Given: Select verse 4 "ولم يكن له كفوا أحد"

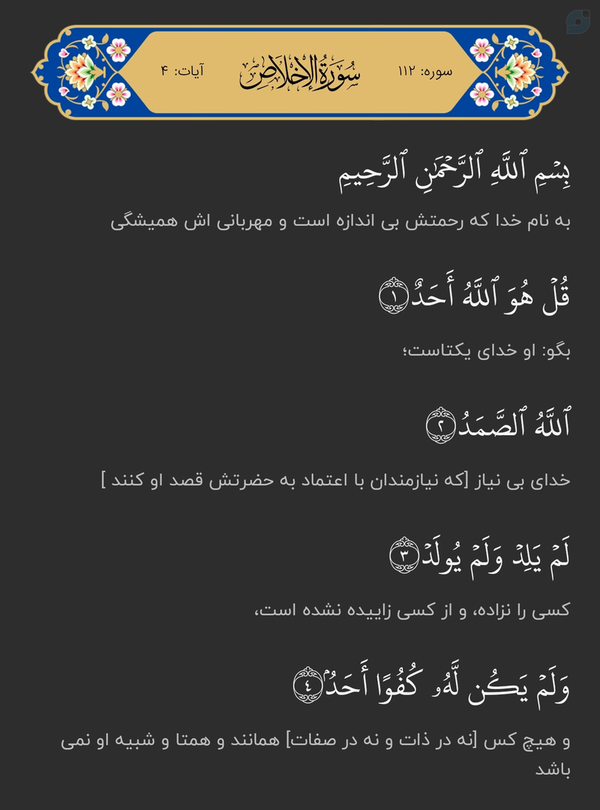Looking at the screenshot, I should 432,684.
